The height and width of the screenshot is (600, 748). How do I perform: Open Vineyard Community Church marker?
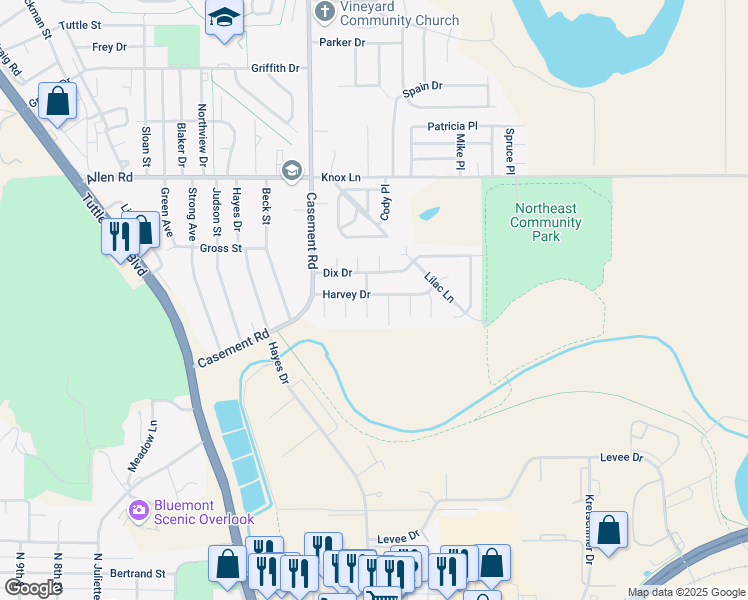pyautogui.click(x=324, y=12)
